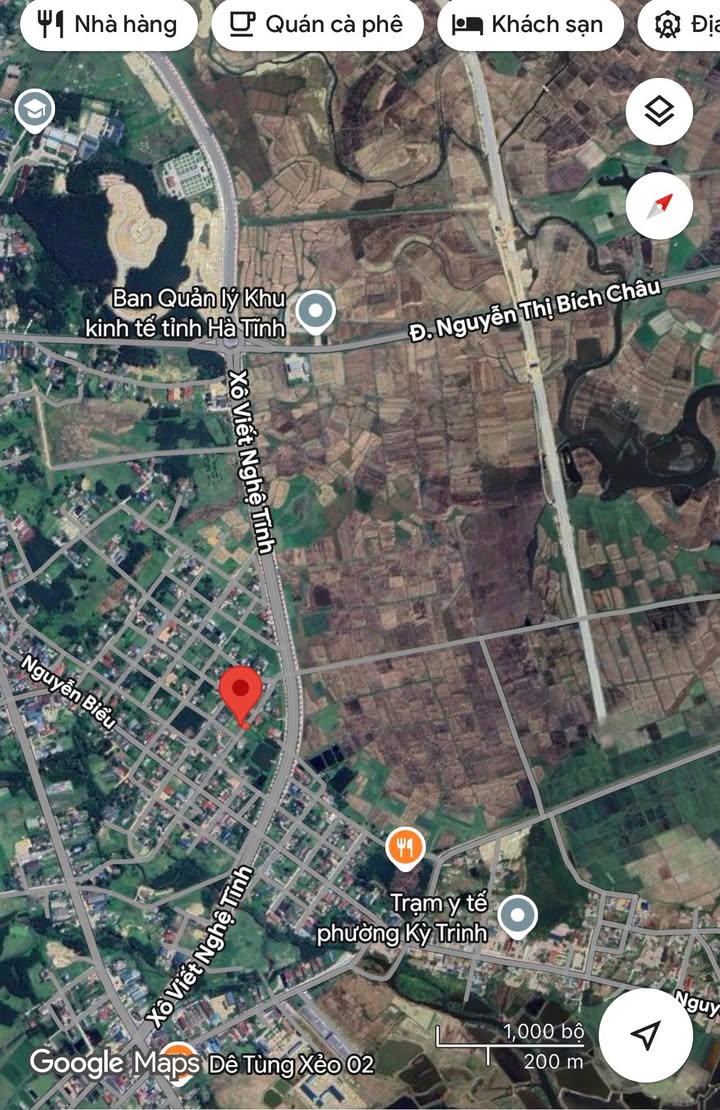Select the Nhà hàng category chip
The height and width of the screenshot is (1110, 720).
click(108, 25)
